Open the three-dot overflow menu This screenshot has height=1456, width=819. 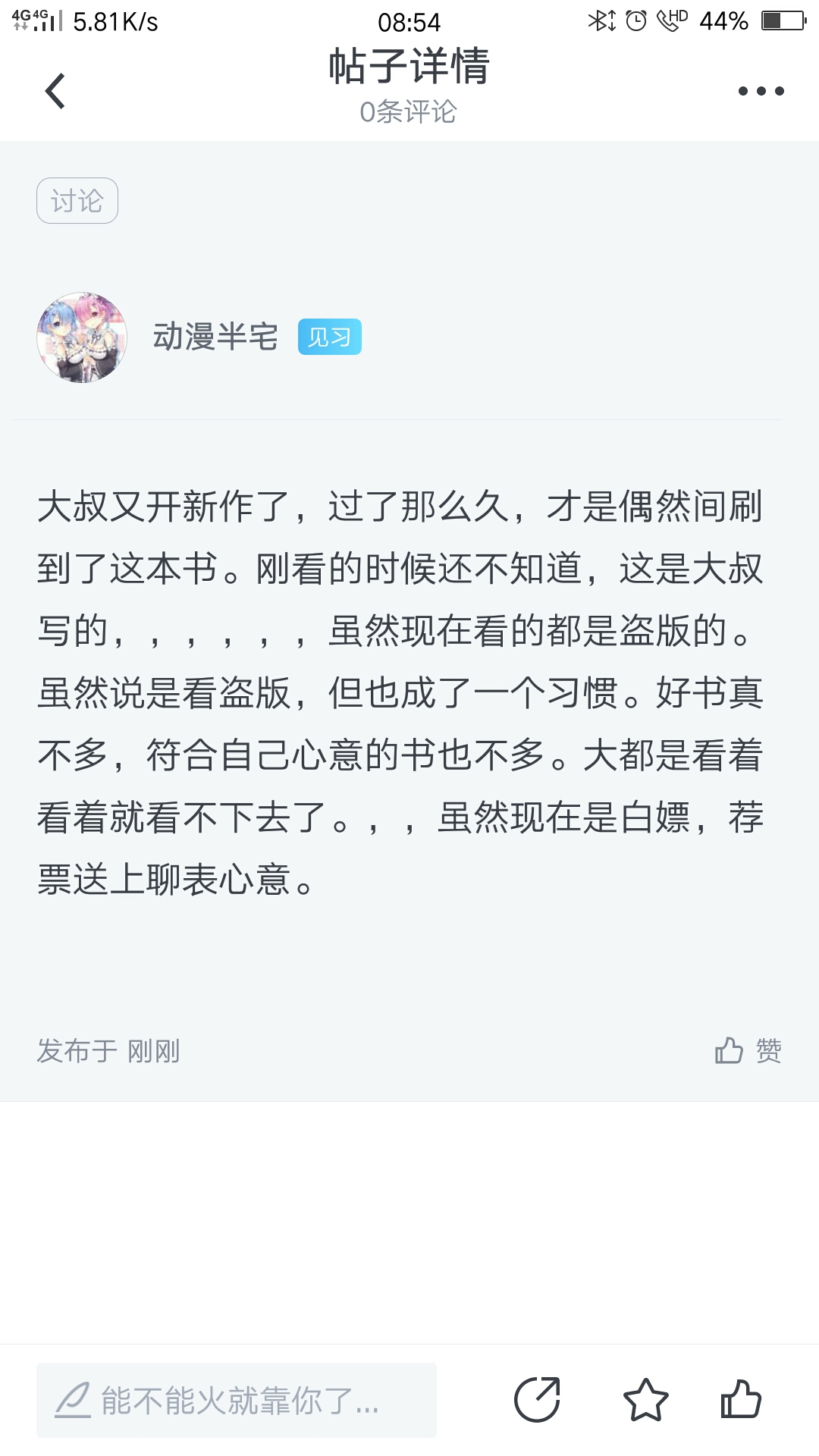pos(761,91)
